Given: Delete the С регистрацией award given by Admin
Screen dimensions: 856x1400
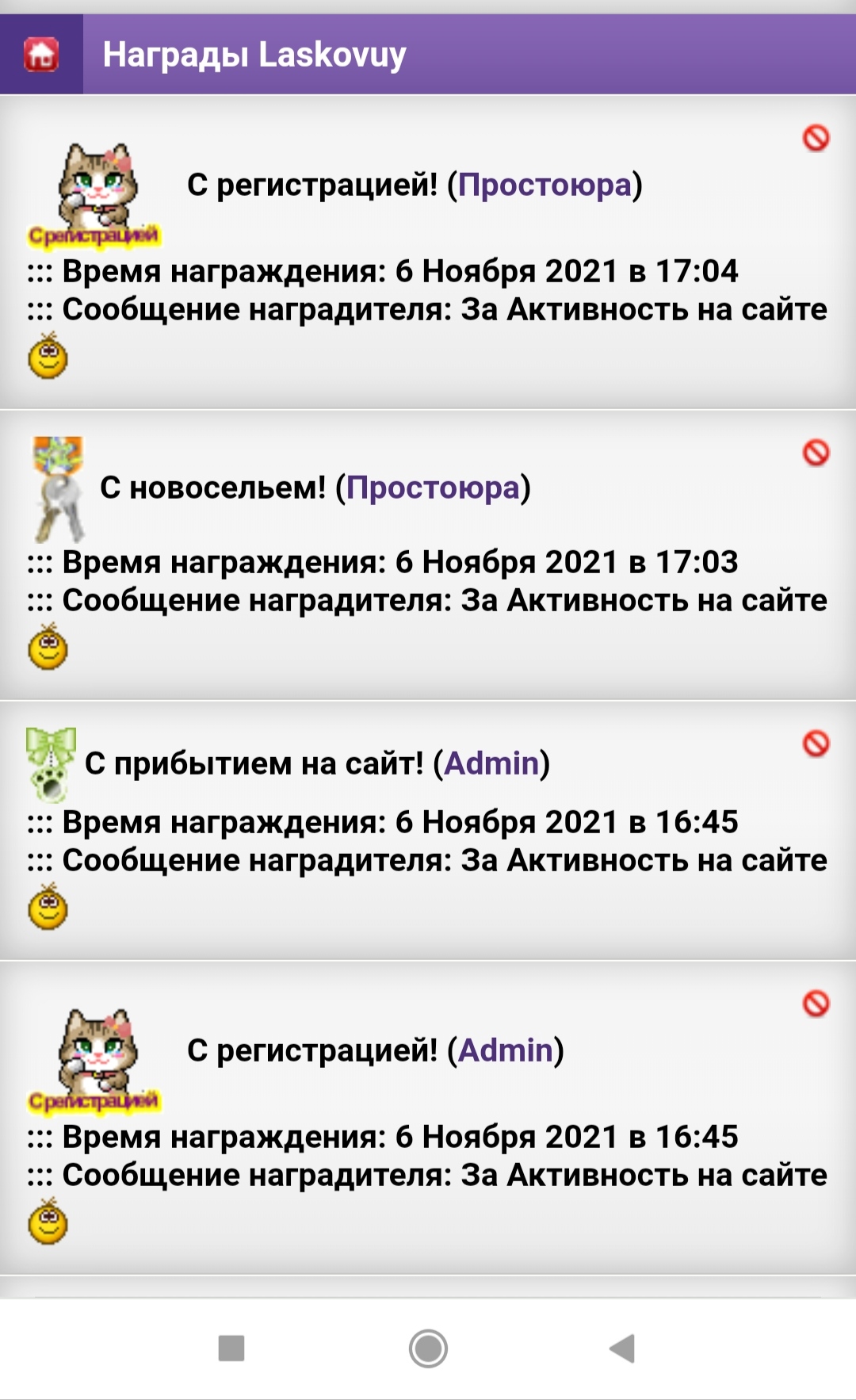Looking at the screenshot, I should [x=816, y=1004].
